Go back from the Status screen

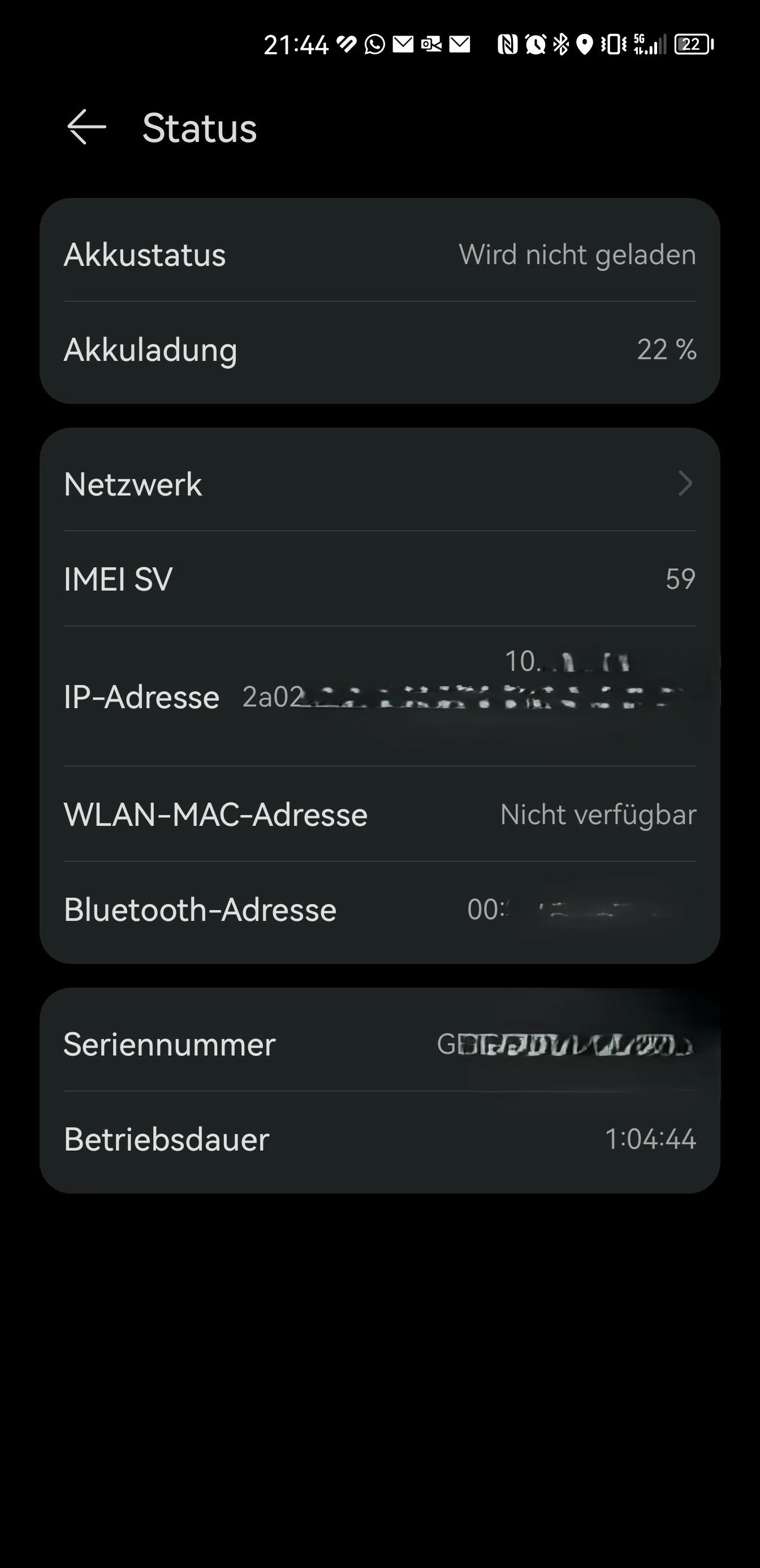(87, 127)
